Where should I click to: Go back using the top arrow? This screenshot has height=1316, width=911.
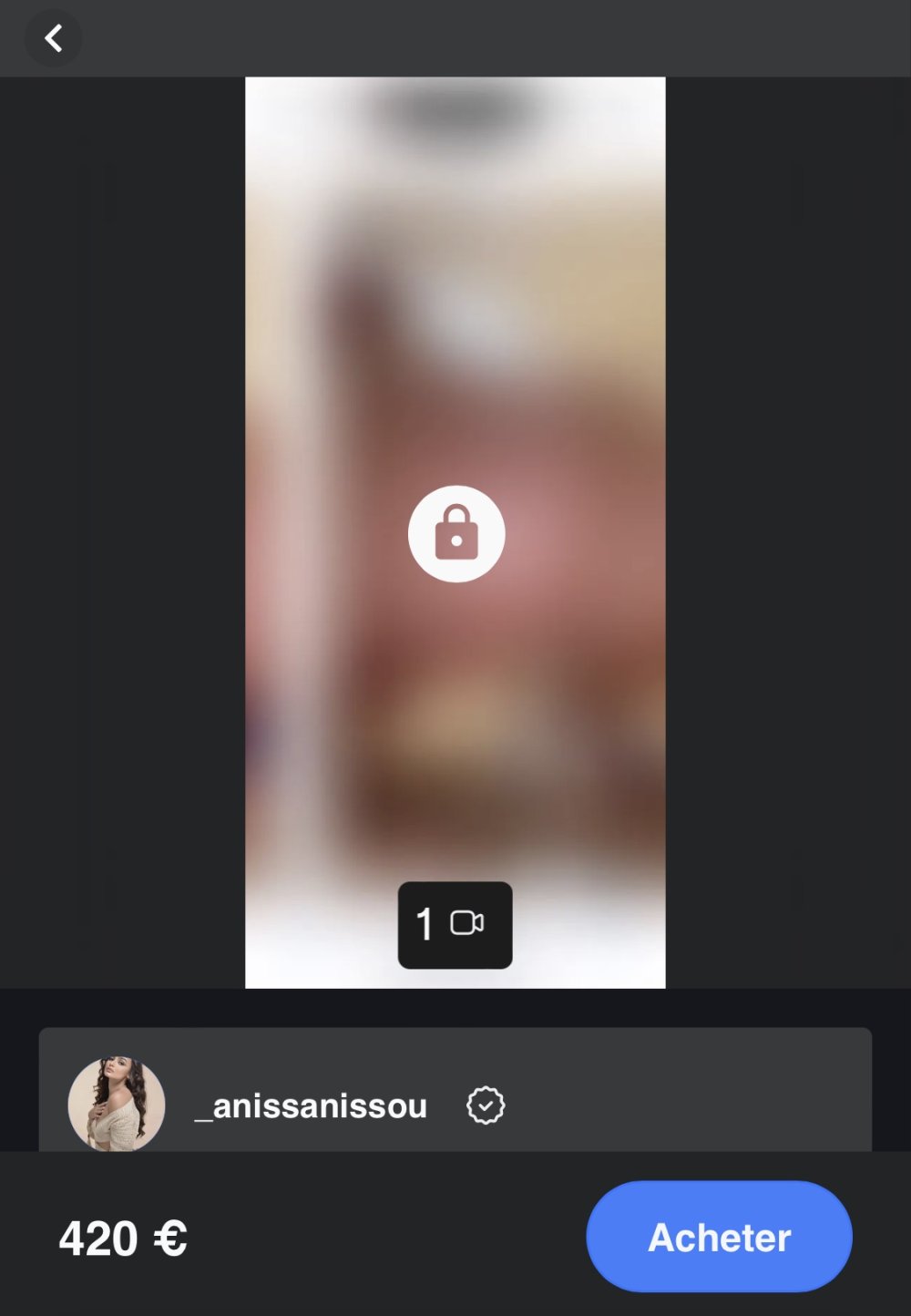coord(53,38)
